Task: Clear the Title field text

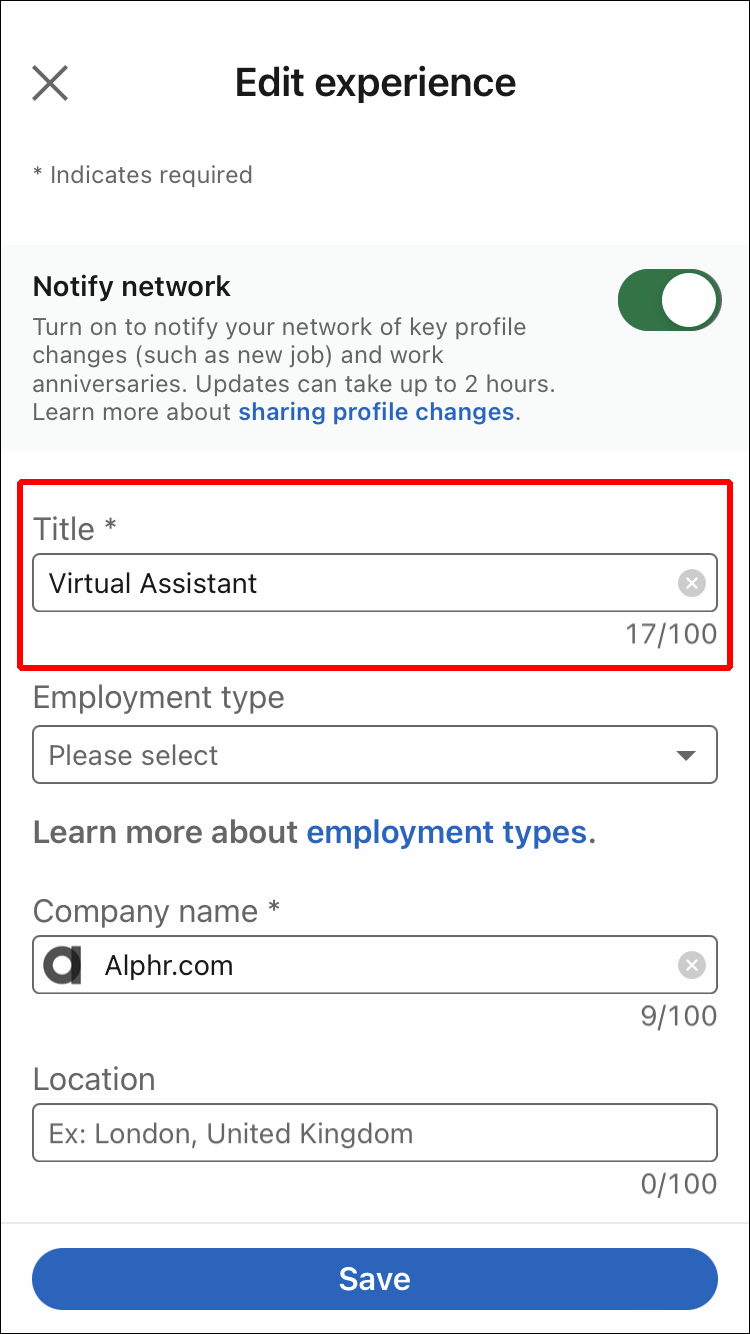Action: tap(691, 583)
